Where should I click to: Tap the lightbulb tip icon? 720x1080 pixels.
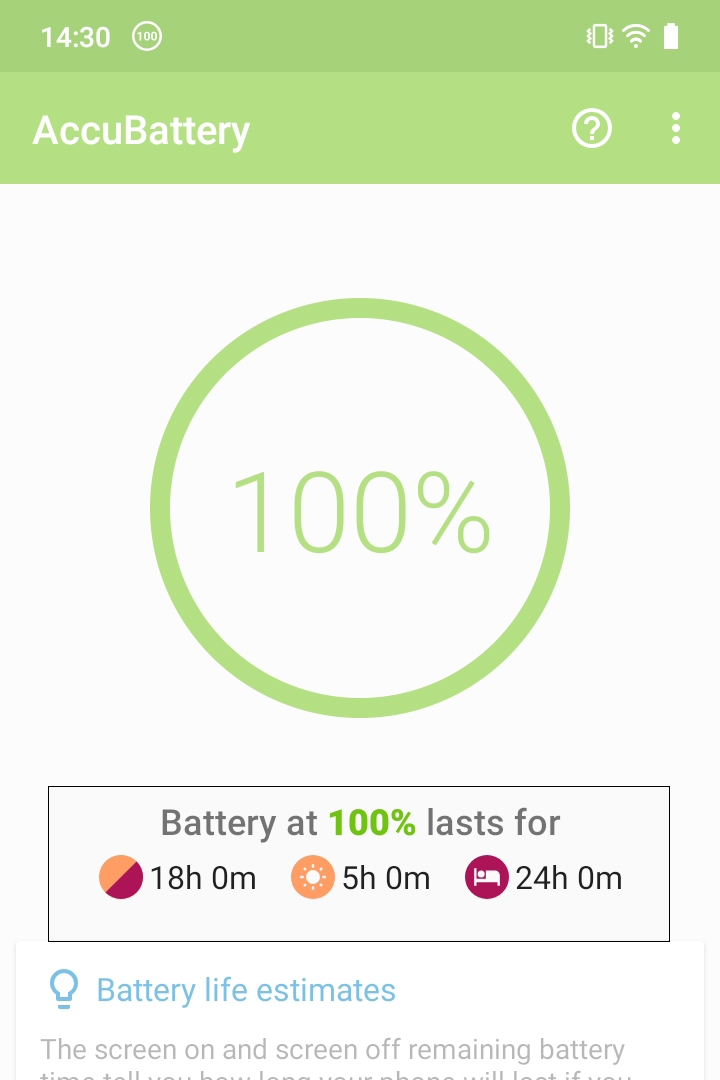click(x=64, y=989)
